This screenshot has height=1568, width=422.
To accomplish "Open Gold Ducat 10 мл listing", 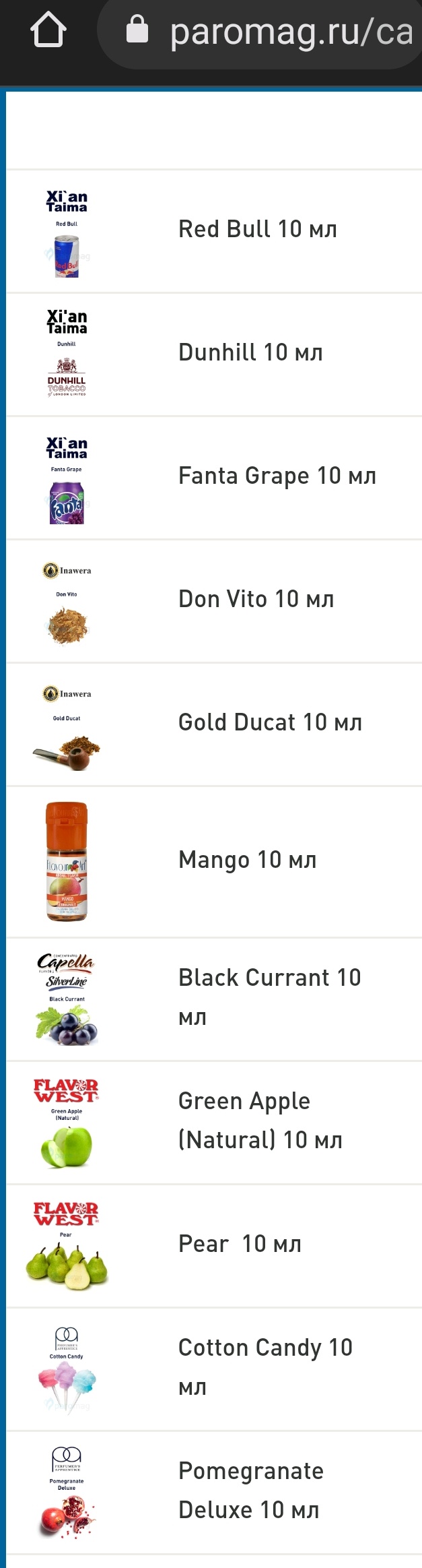I will point(270,722).
